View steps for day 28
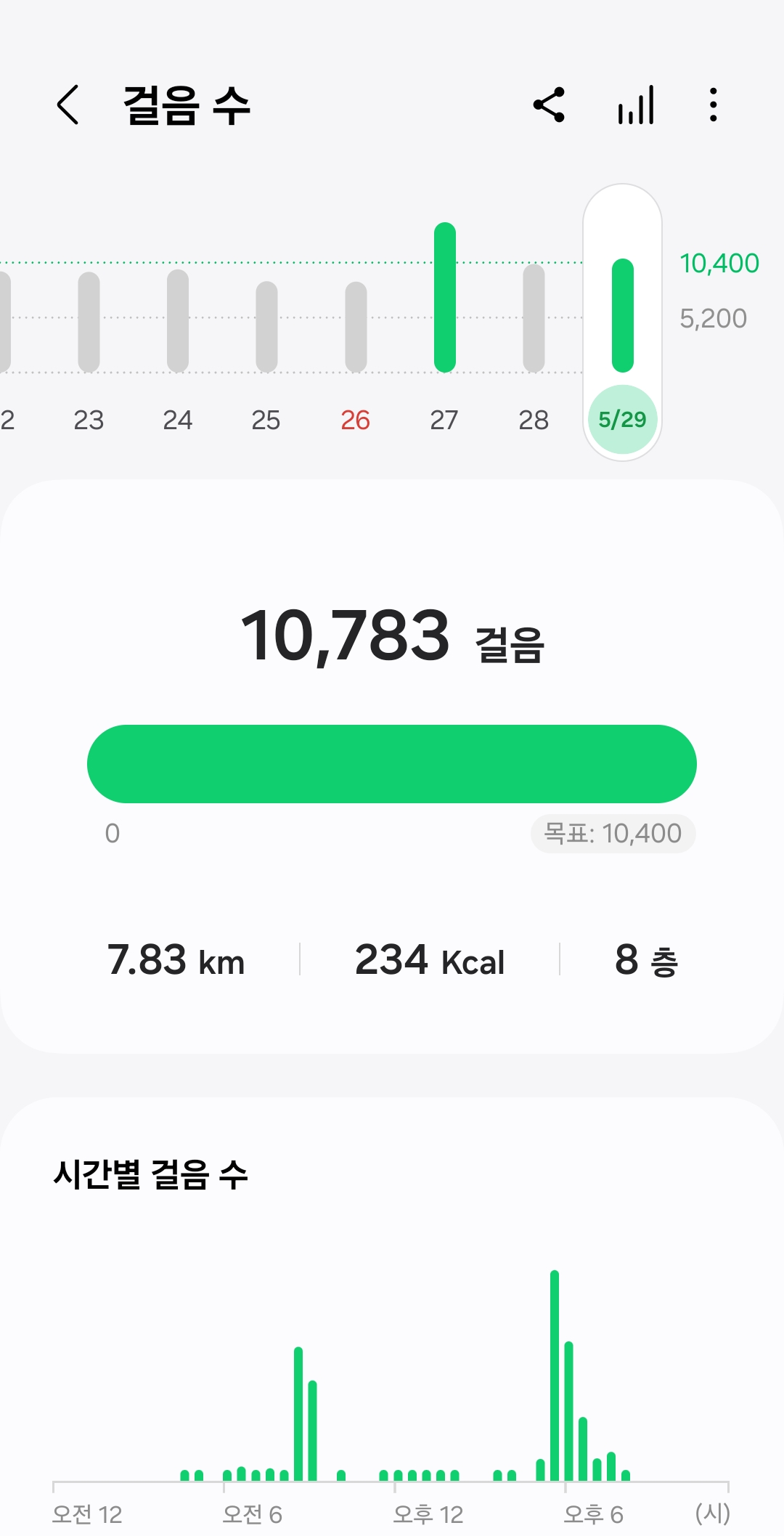 click(534, 318)
